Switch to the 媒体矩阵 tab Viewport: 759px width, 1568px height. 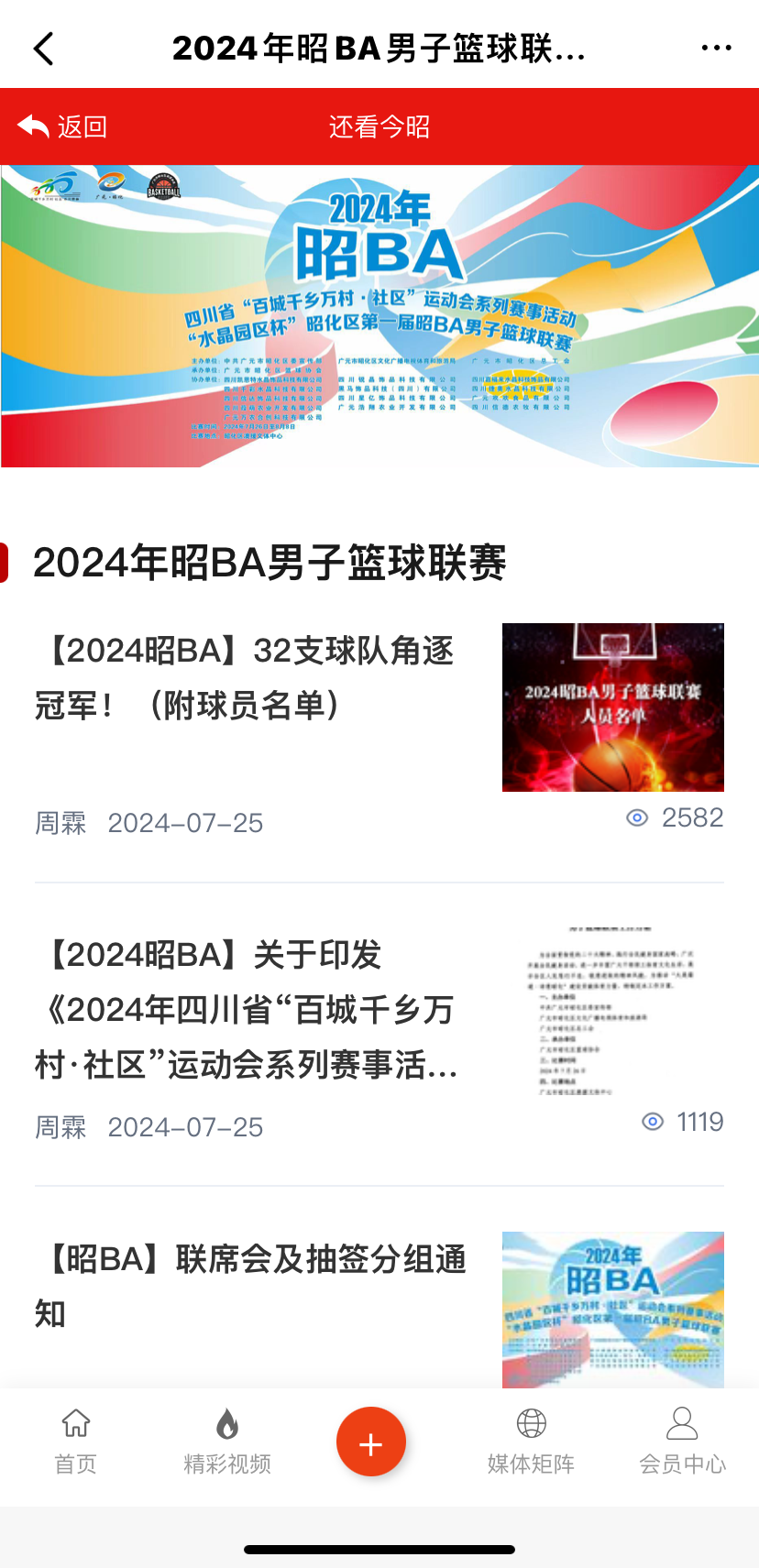pos(531,1442)
